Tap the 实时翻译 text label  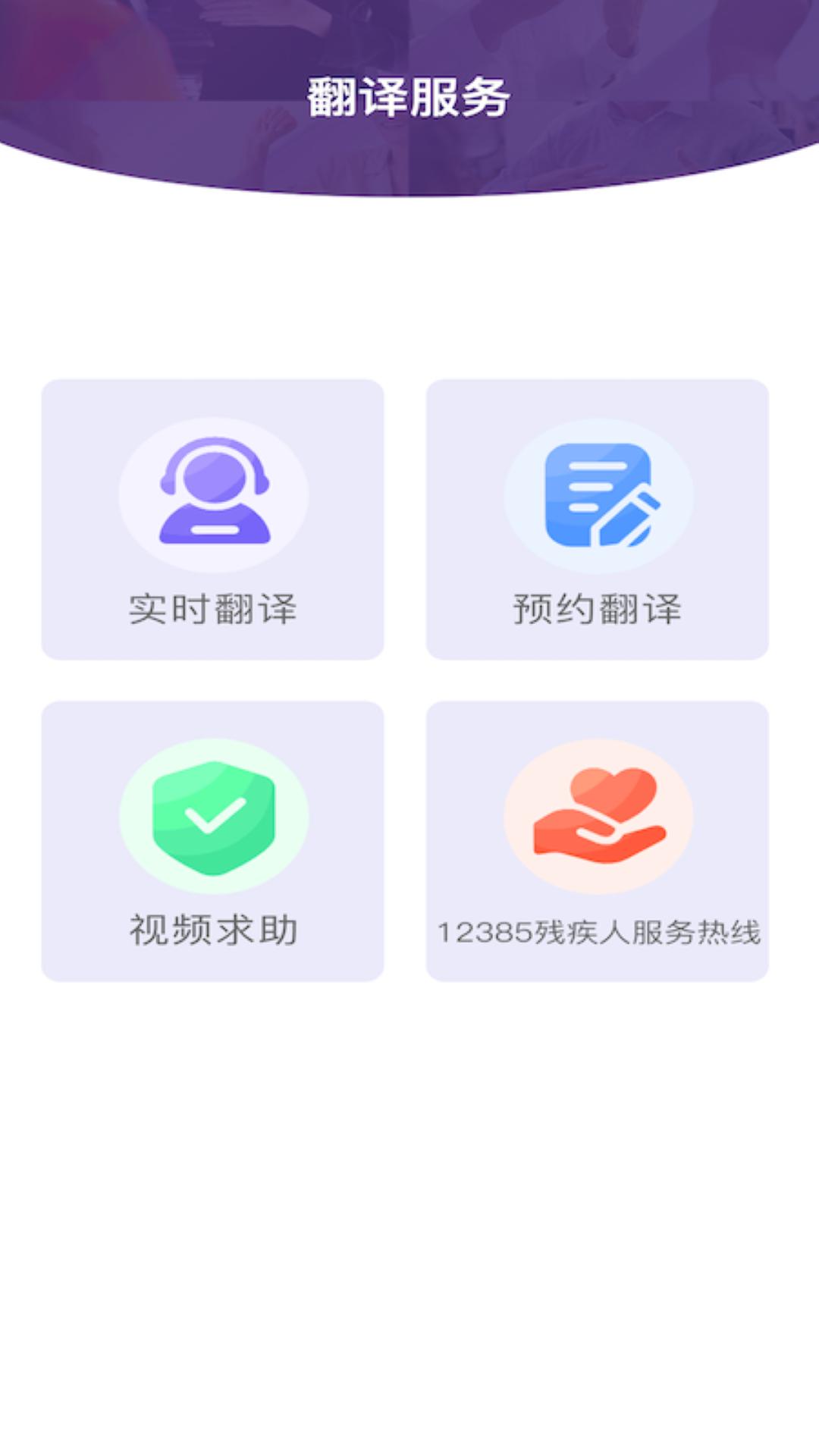(215, 607)
